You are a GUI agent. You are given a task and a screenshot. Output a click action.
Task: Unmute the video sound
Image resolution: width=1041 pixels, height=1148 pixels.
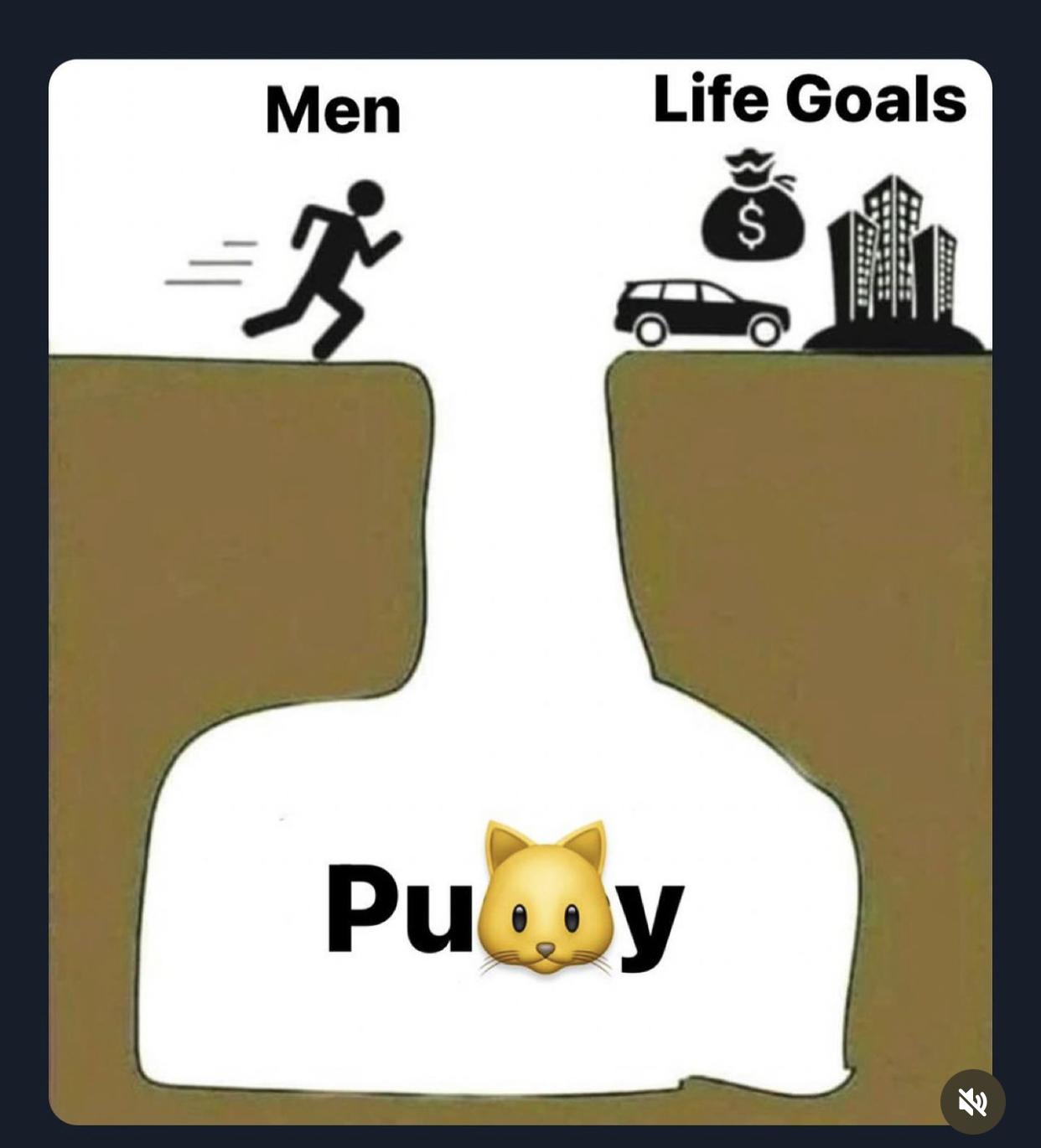[x=972, y=1102]
